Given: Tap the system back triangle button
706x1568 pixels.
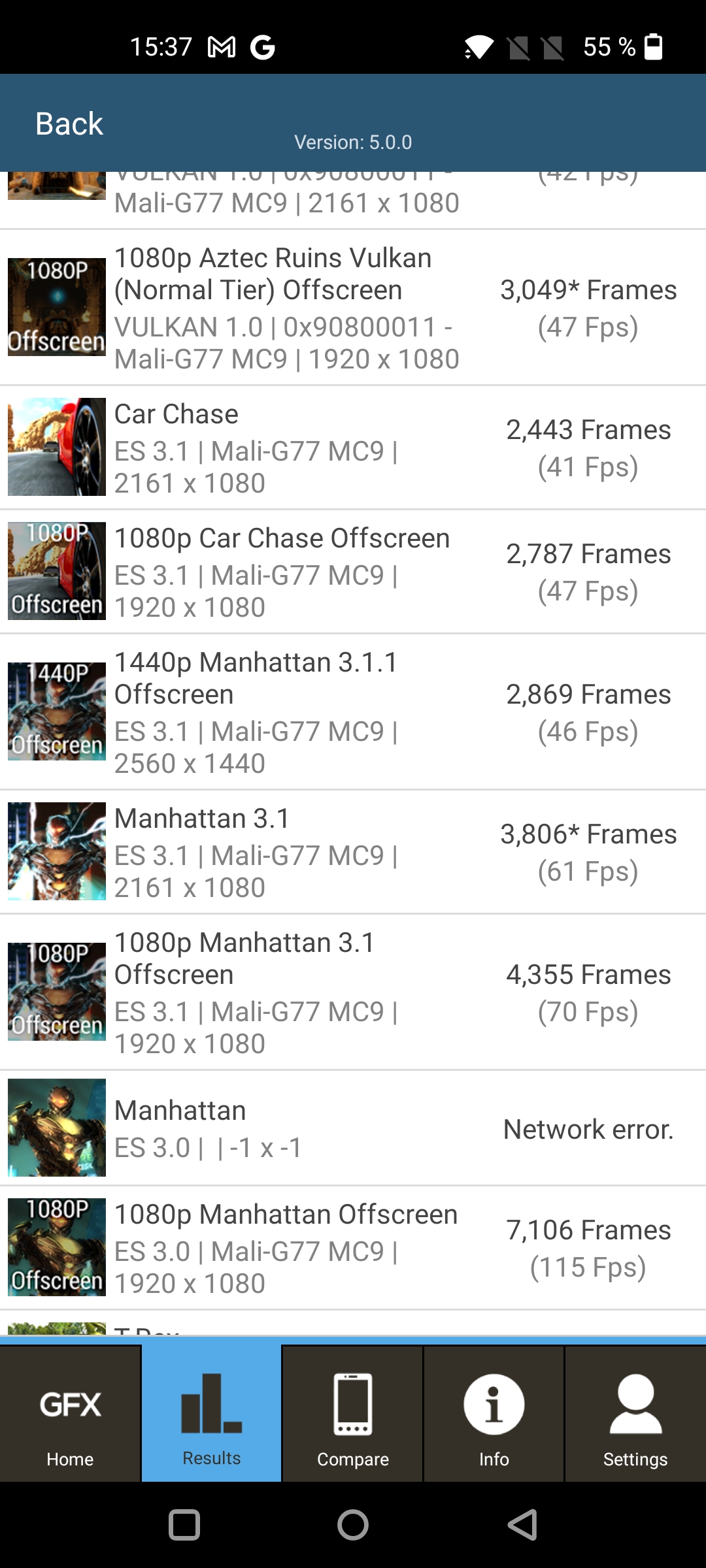Looking at the screenshot, I should [x=522, y=1526].
